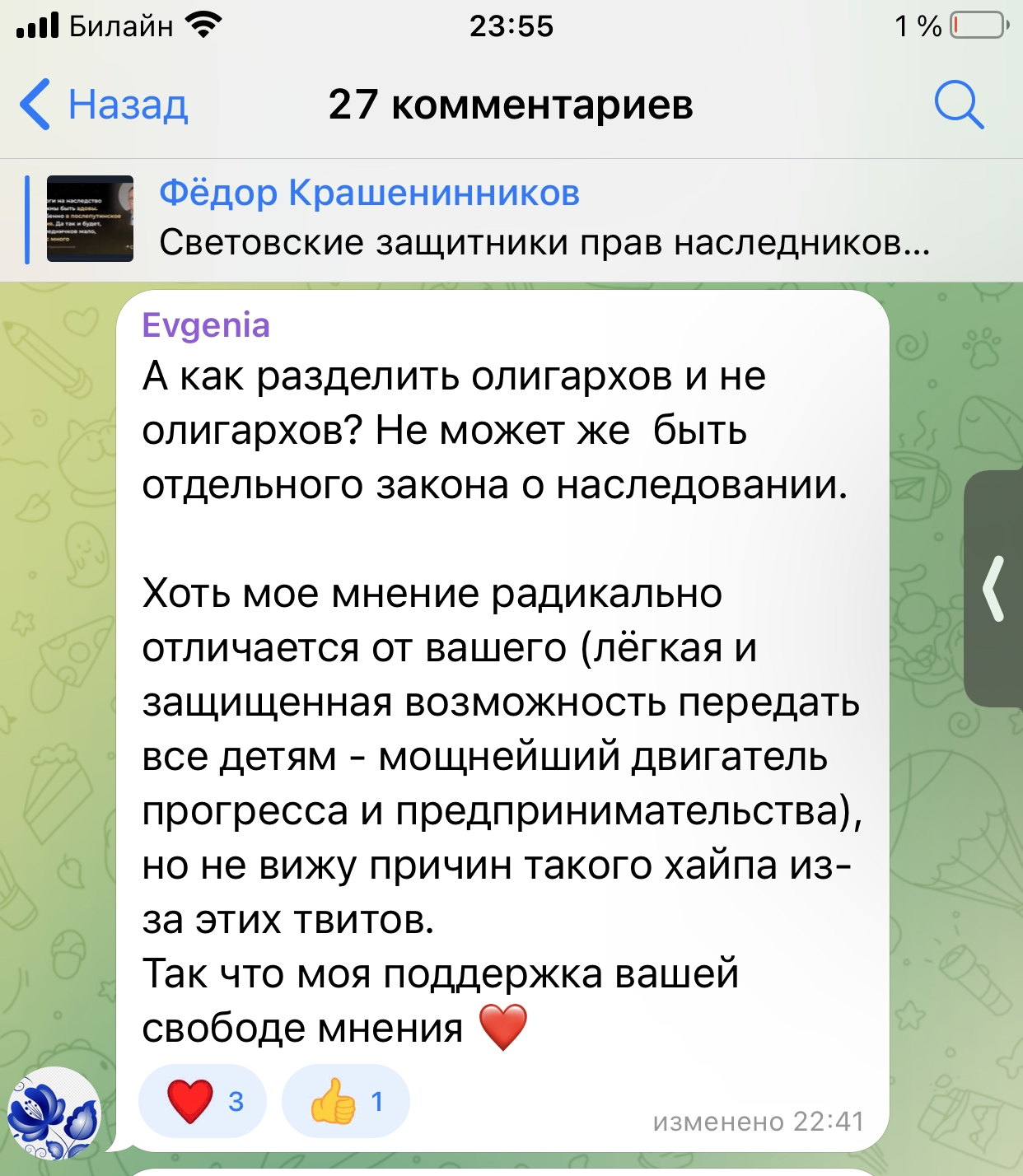This screenshot has width=1023, height=1176.
Task: Open search in comments
Action: pos(959,105)
